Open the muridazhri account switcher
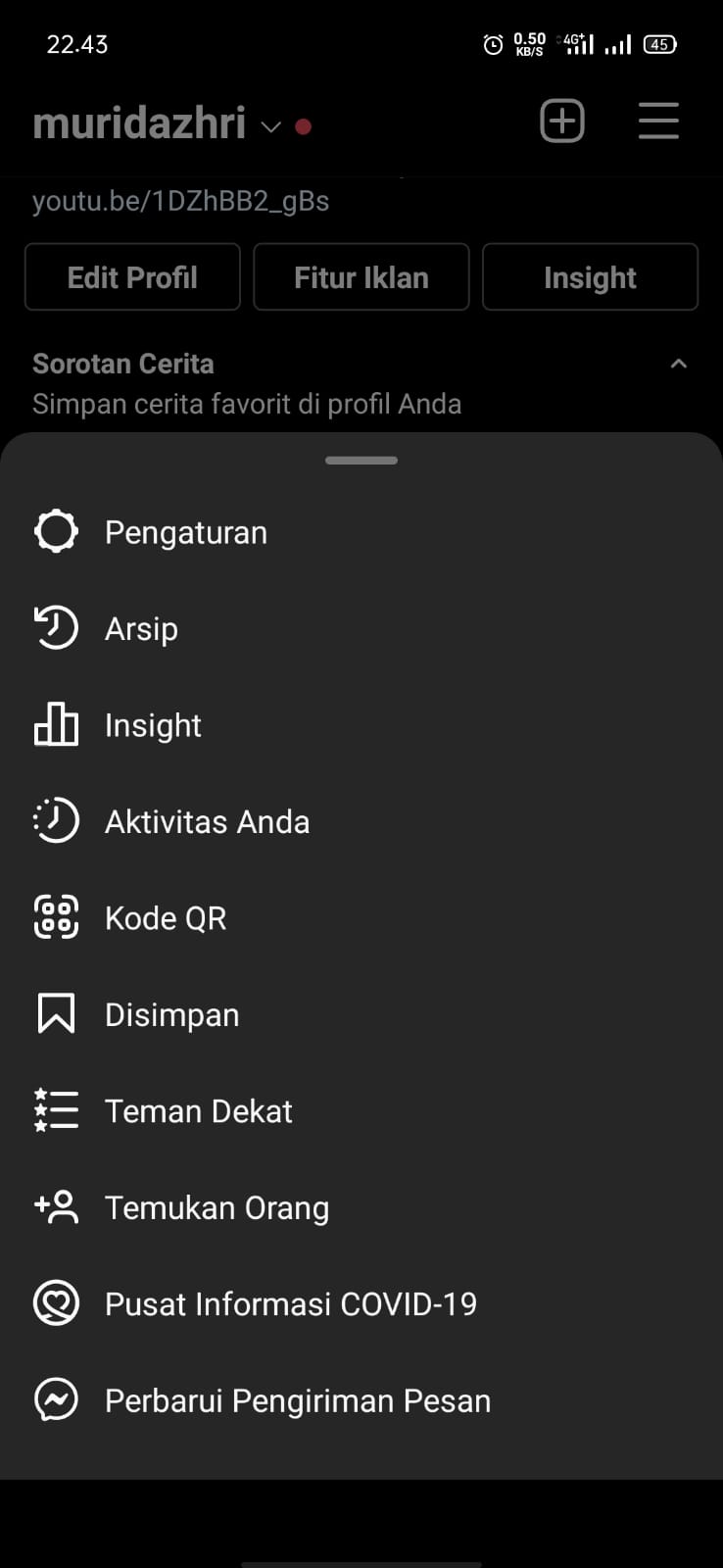Viewport: 723px width, 1568px height. [x=157, y=124]
